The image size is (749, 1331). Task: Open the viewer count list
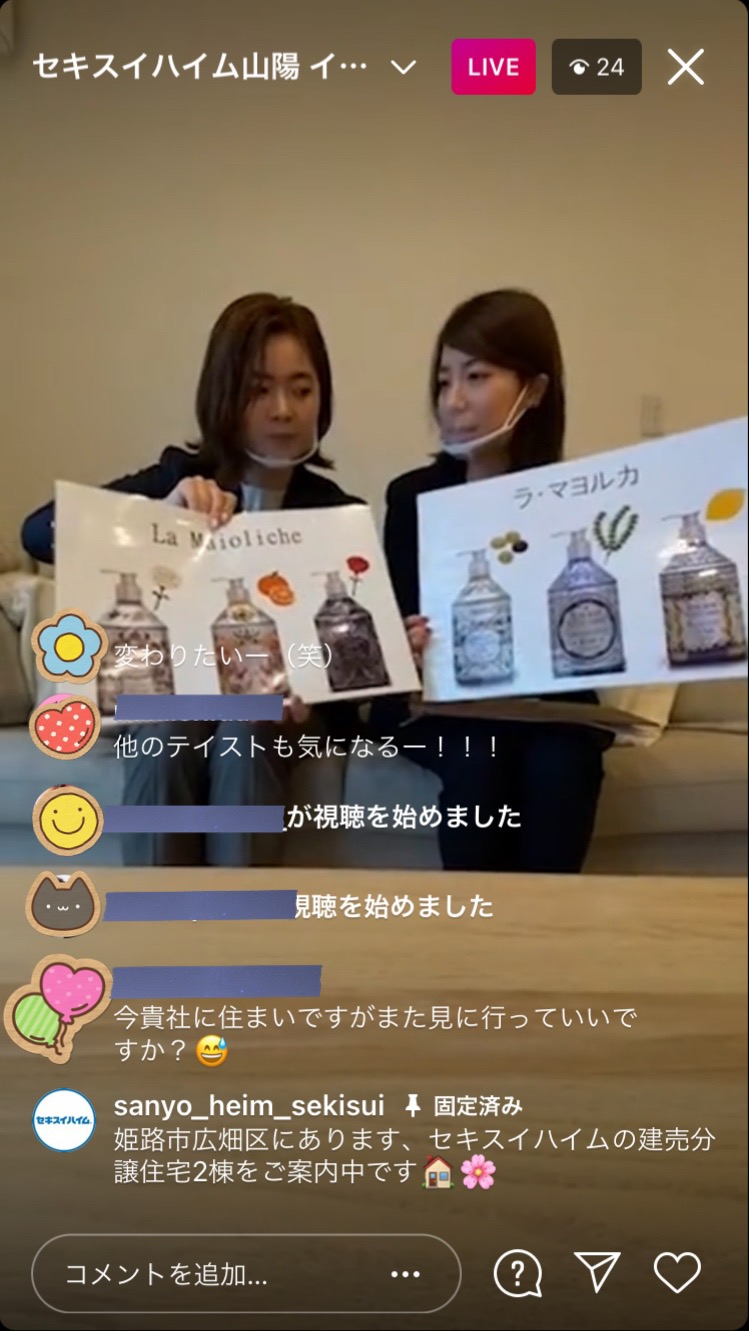tap(596, 67)
